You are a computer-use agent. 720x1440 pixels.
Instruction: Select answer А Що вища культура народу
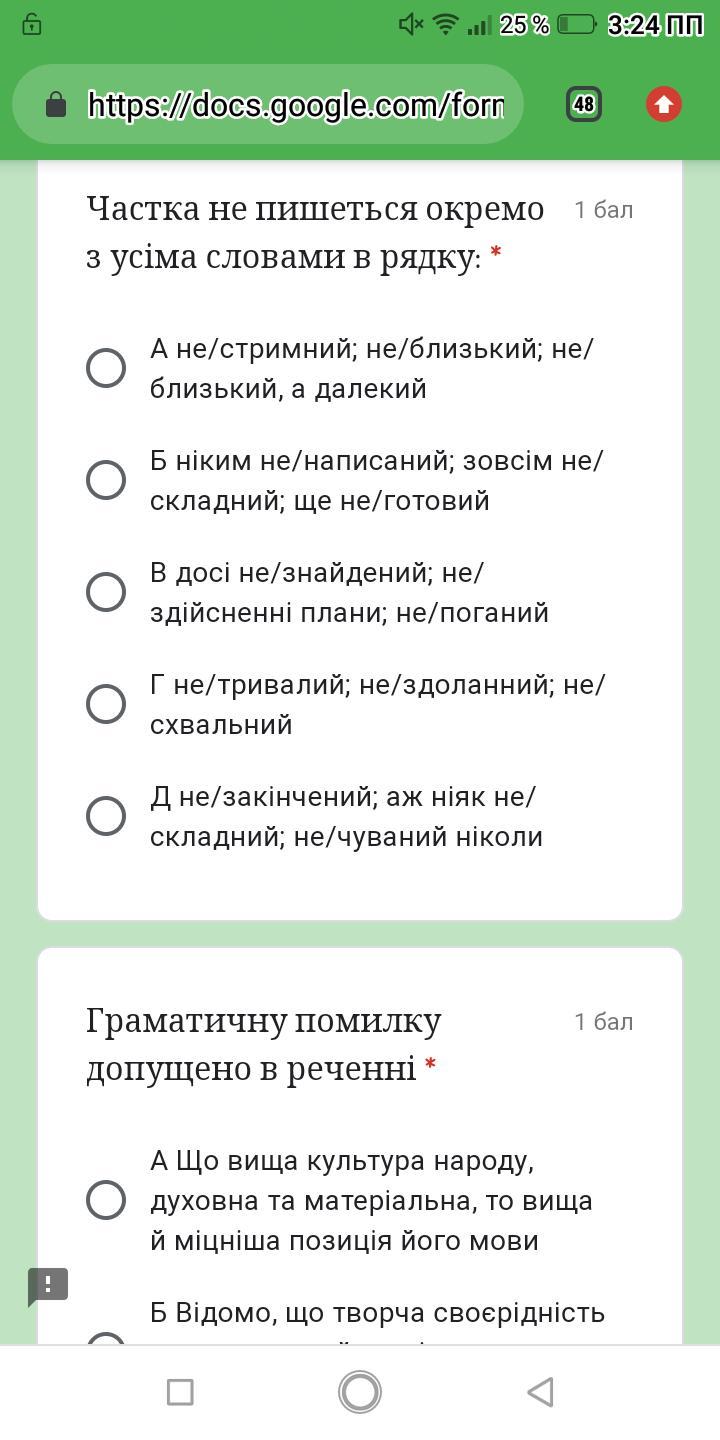click(x=106, y=1200)
